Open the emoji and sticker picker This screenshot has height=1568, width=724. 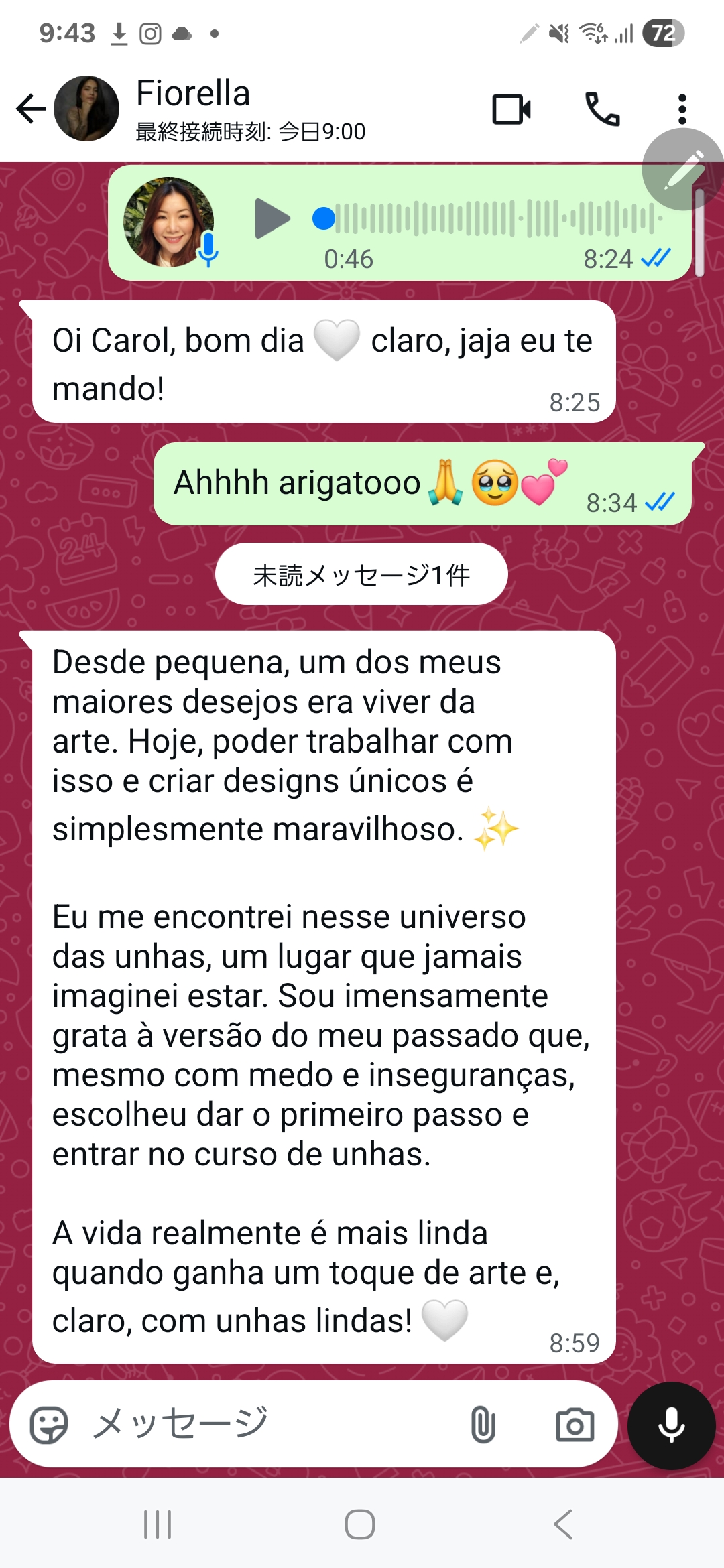tap(49, 1424)
